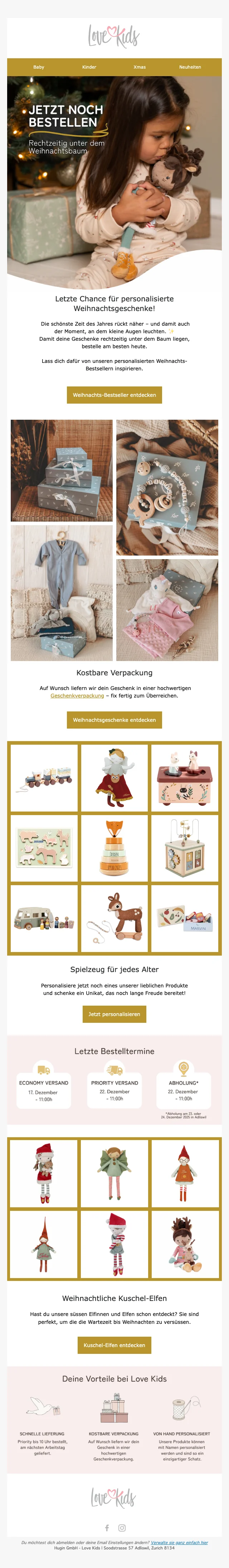
Task: Open the stacked gift boxes photo
Action: [62, 470]
